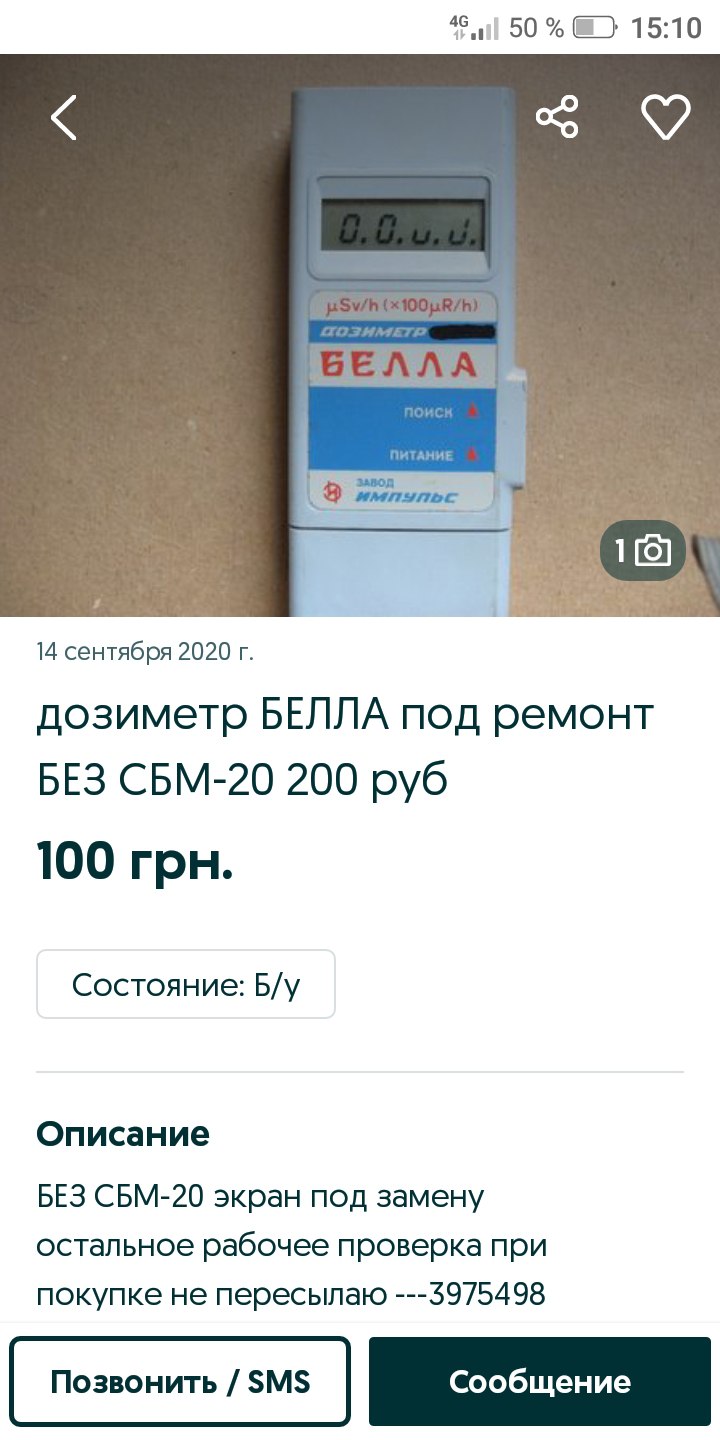Screen dimensions: 720x1440
Task: Go back using the top arrow
Action: (x=64, y=118)
